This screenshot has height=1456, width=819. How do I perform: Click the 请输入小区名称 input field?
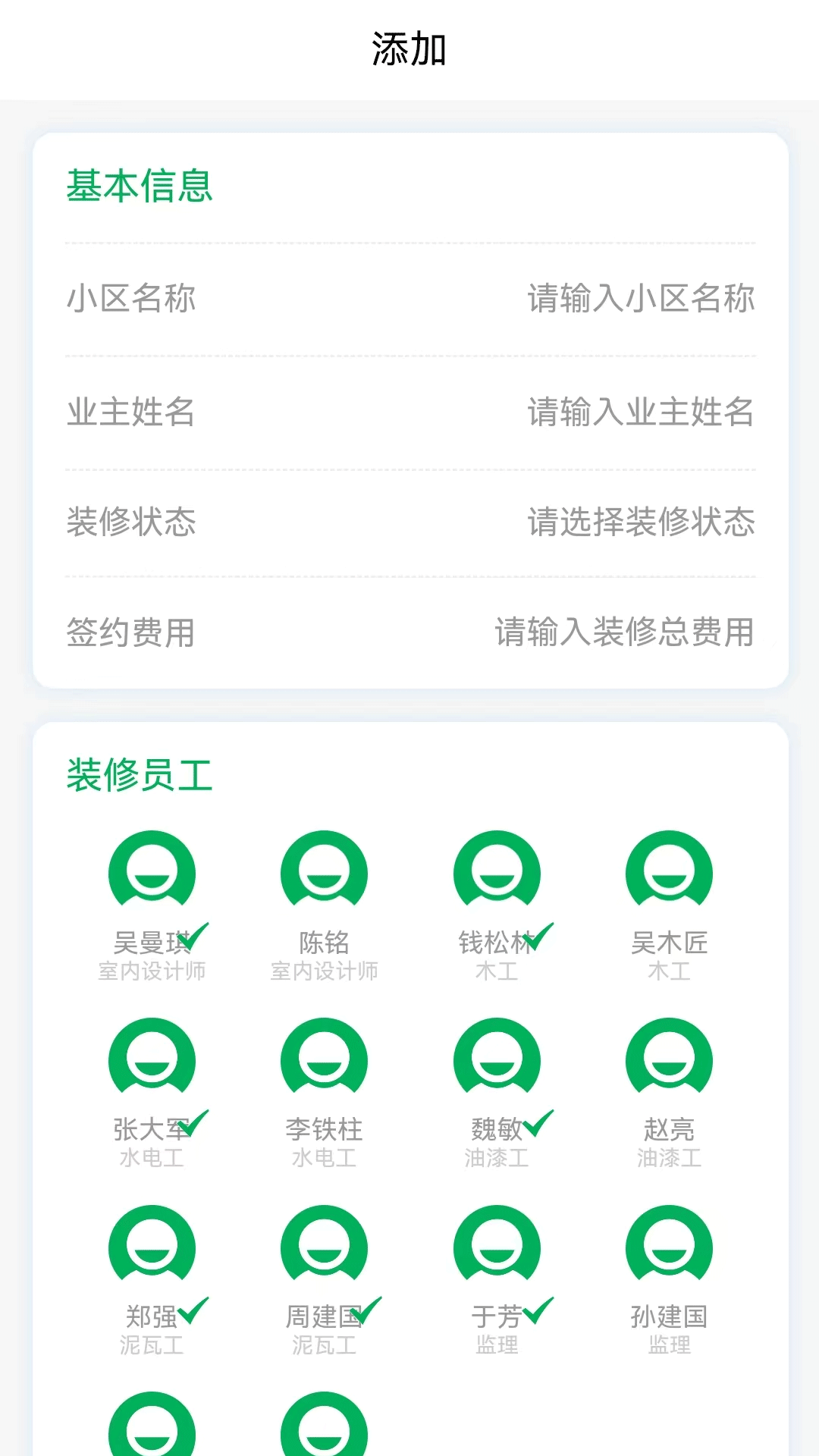pyautogui.click(x=641, y=299)
